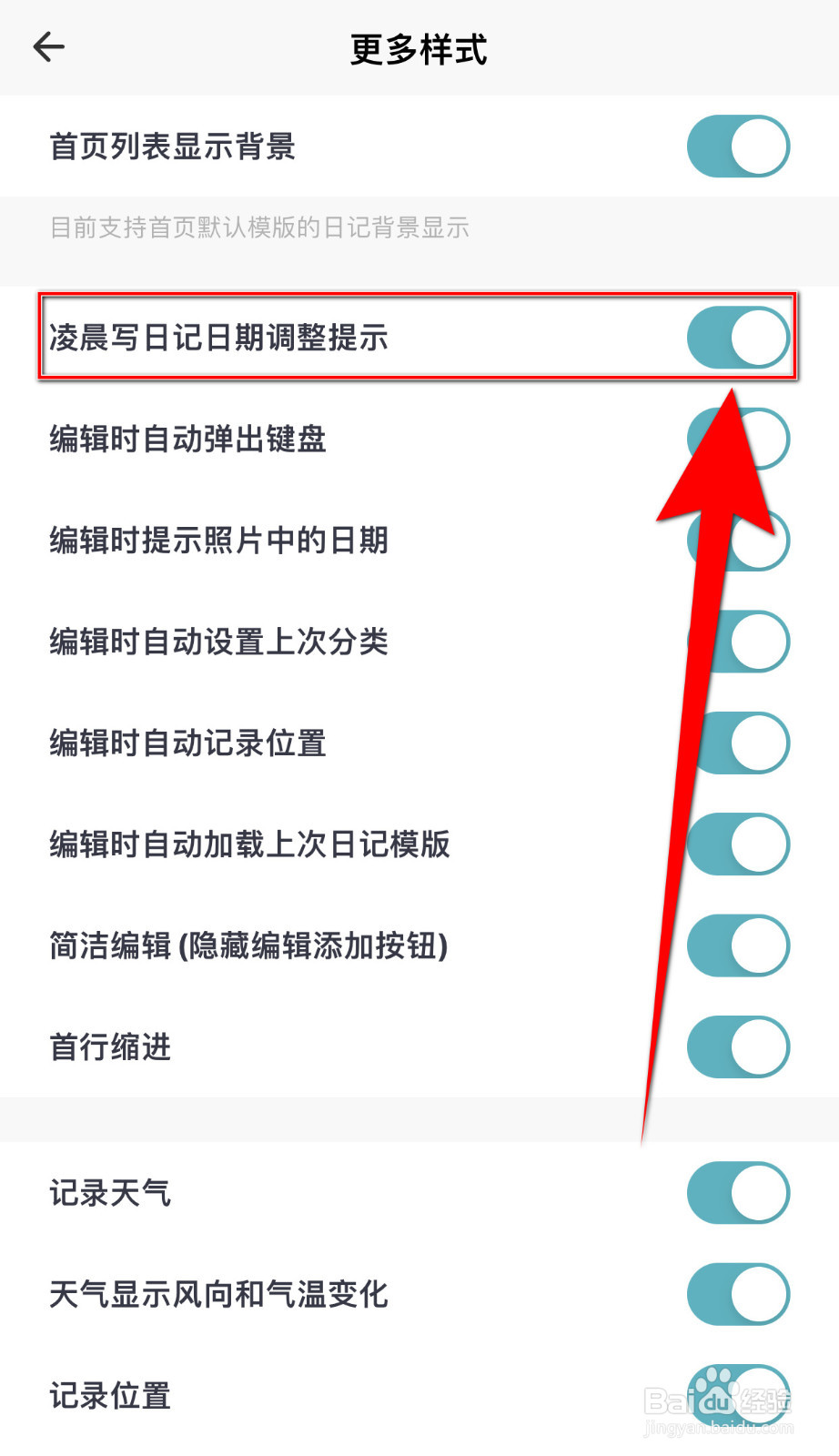Tap the 凌晨写日记日期调整提示 label
839x1456 pixels.
click(x=218, y=338)
